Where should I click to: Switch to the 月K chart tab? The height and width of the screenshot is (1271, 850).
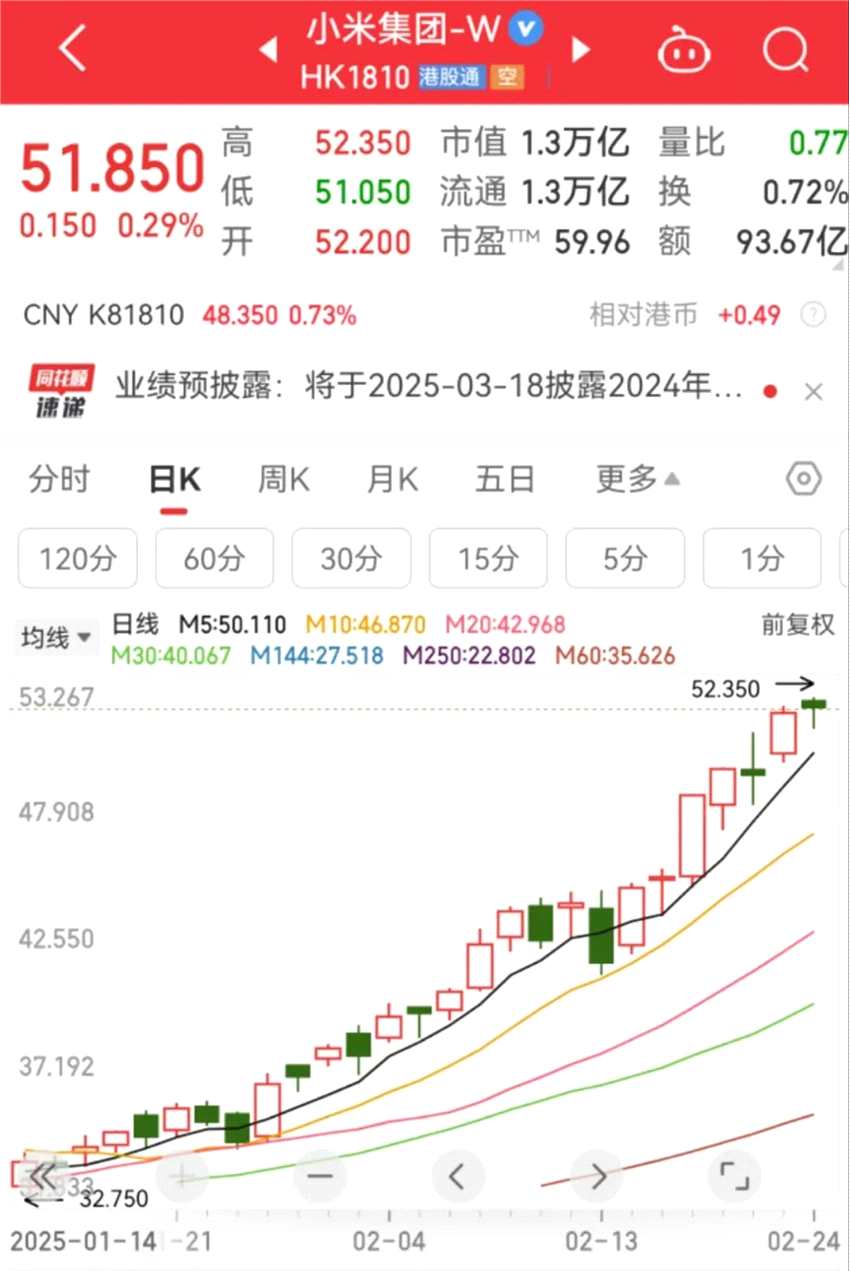393,480
